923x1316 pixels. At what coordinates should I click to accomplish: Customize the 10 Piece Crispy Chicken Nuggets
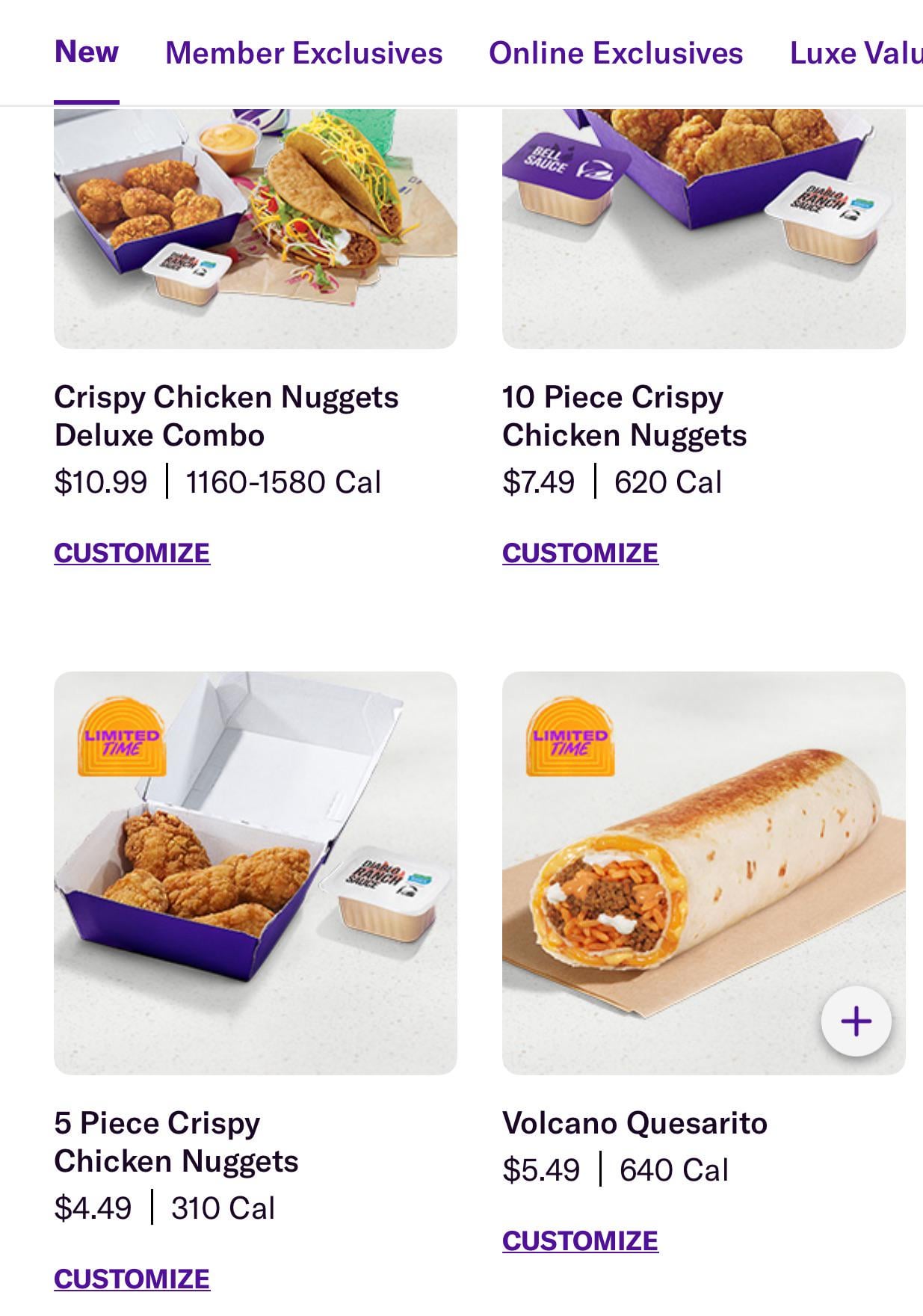tap(580, 553)
